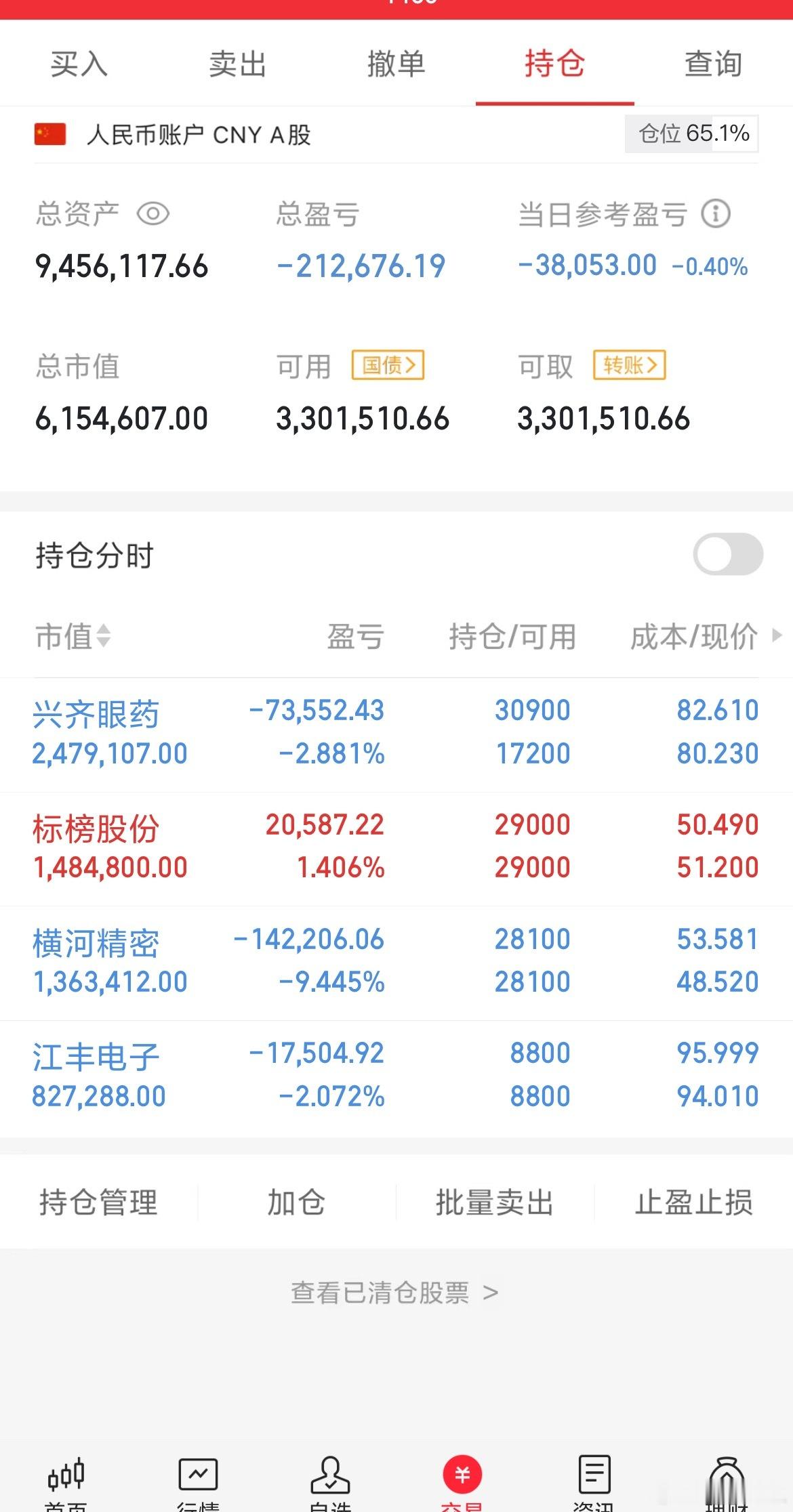The width and height of the screenshot is (793, 1512).
Task: Expand the 国债 chevron link
Action: pyautogui.click(x=388, y=365)
